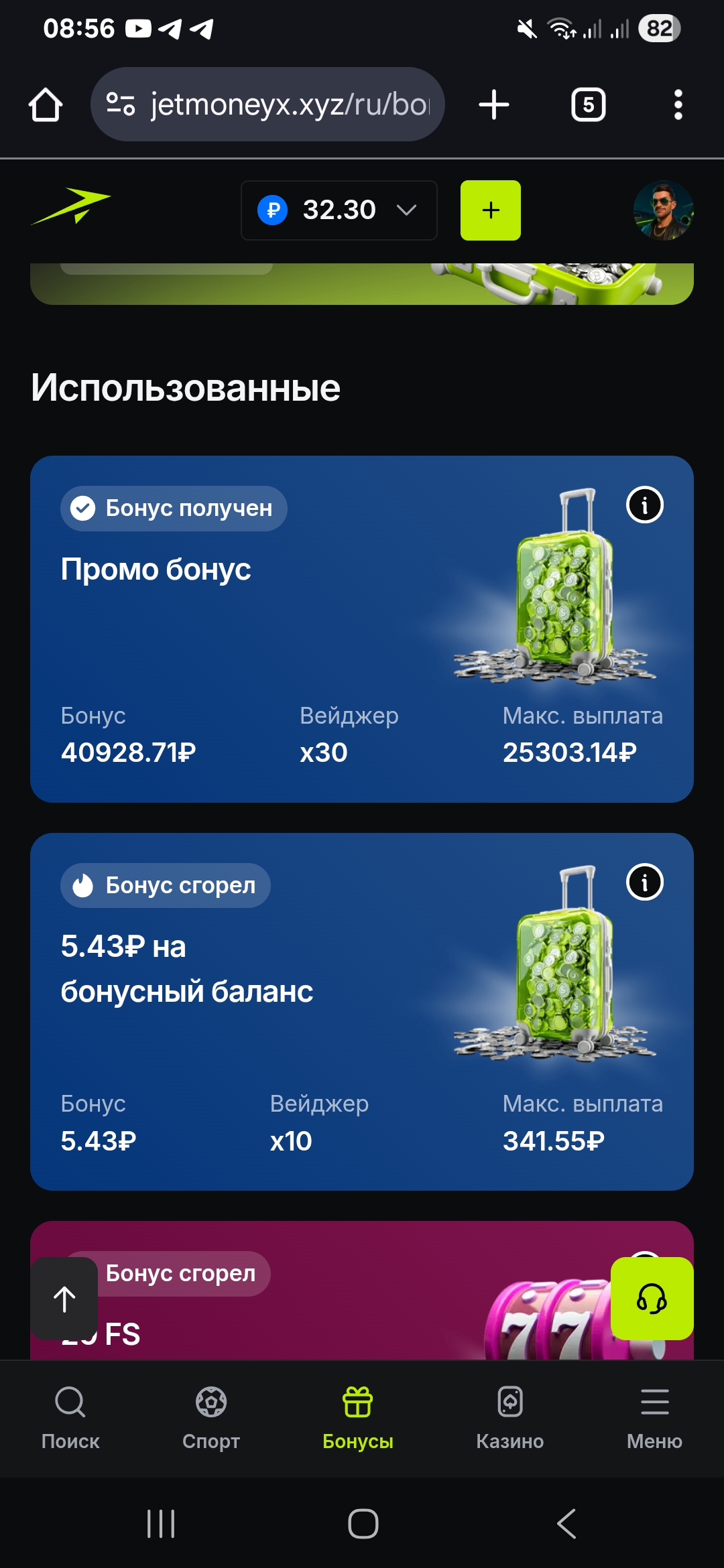Open recent apps from the navigation bar
Screen dimensions: 724x1568
pos(161,1524)
